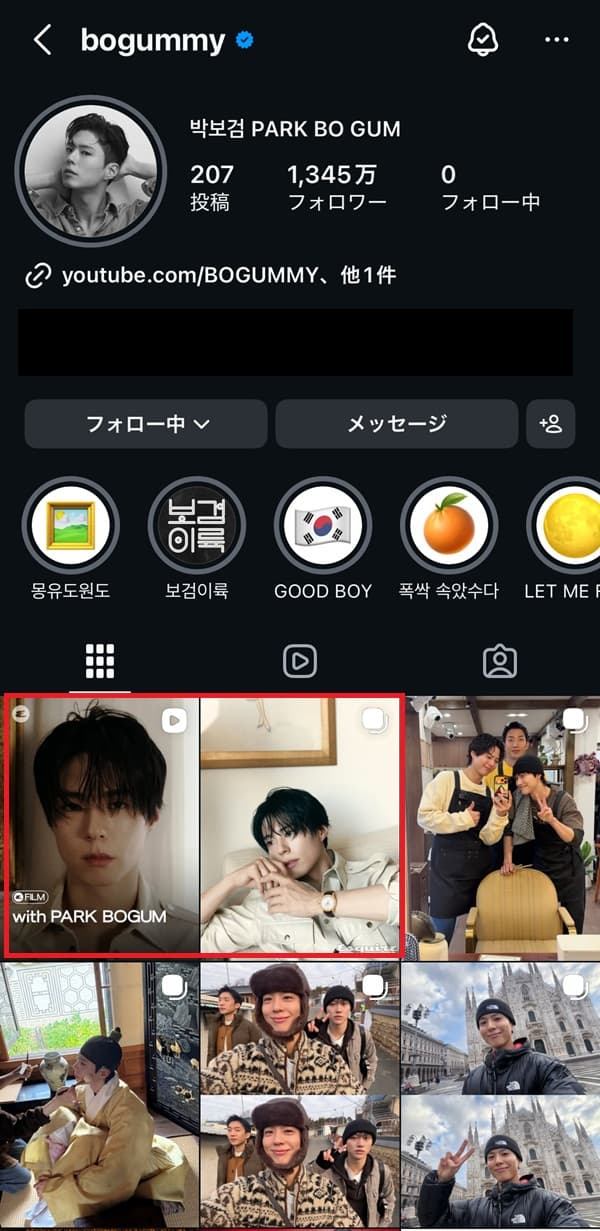
Task: Open the bogummy profile picture
Action: pyautogui.click(x=91, y=170)
